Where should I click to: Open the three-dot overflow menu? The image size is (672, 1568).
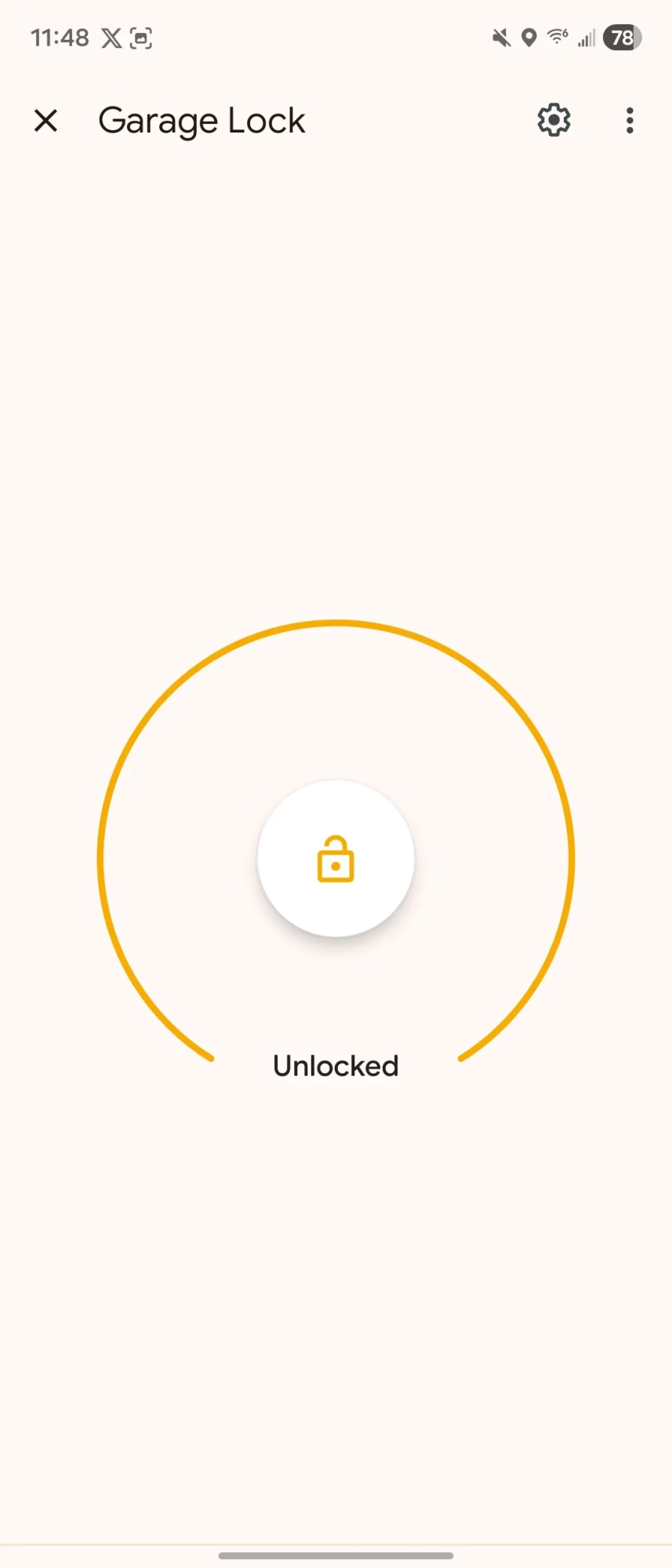coord(629,121)
